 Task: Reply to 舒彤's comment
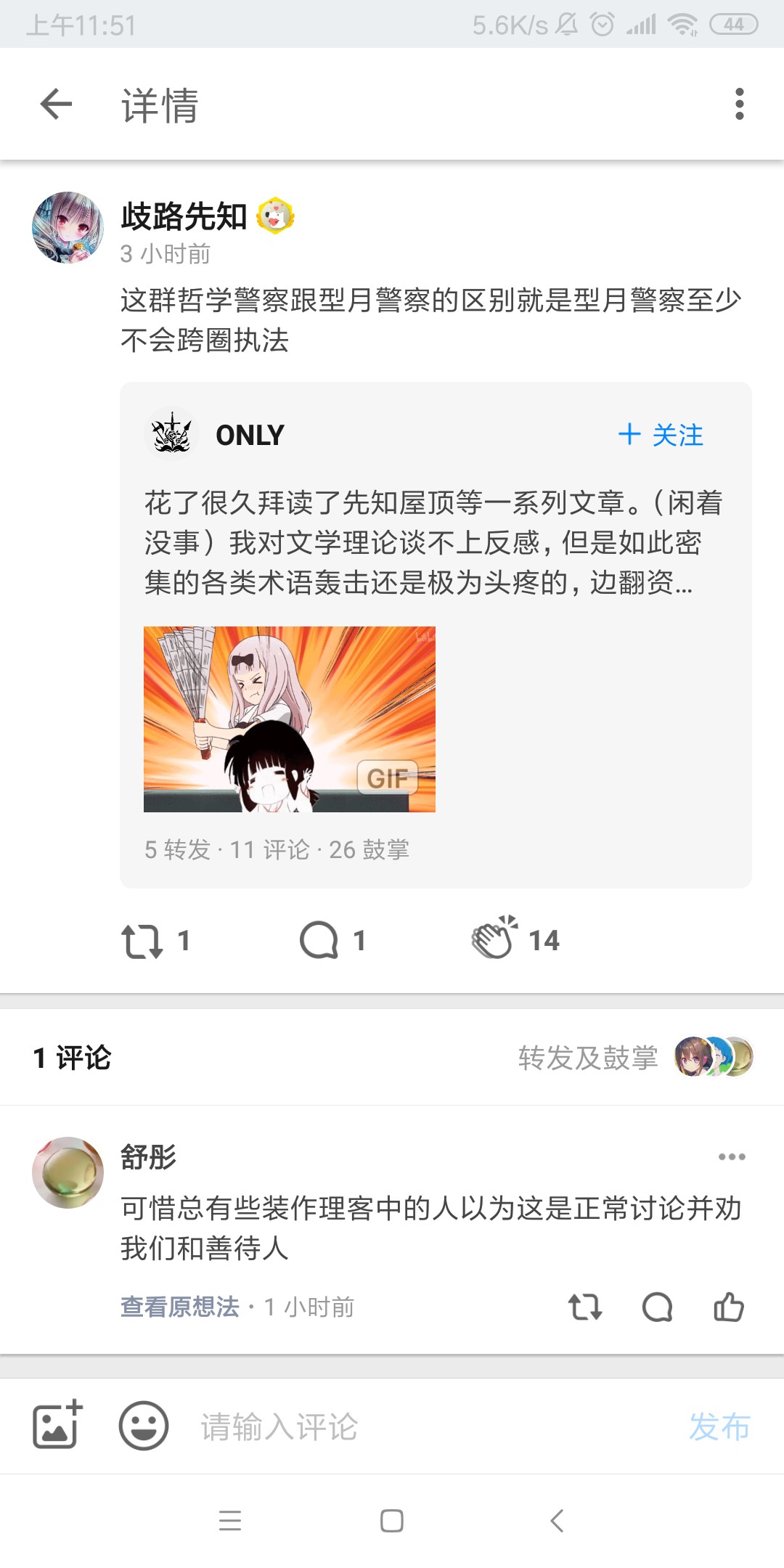click(658, 1307)
